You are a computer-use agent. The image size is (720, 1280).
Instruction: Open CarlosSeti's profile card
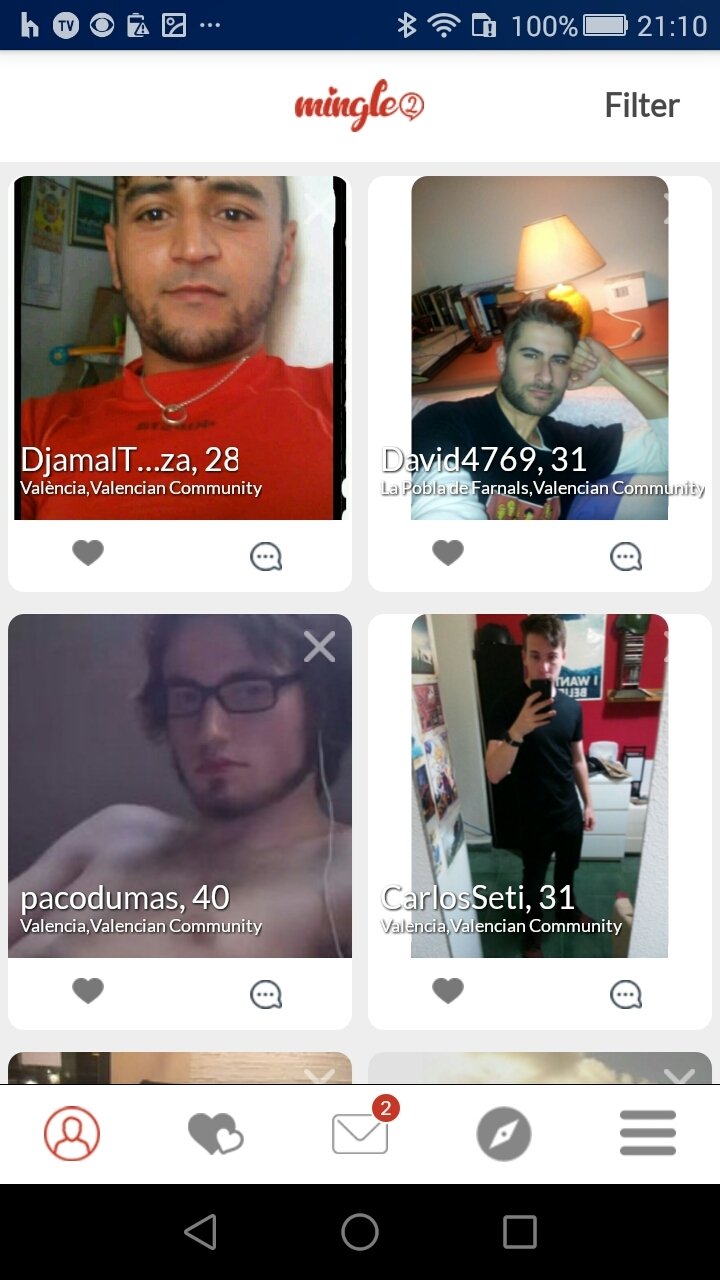(x=540, y=786)
